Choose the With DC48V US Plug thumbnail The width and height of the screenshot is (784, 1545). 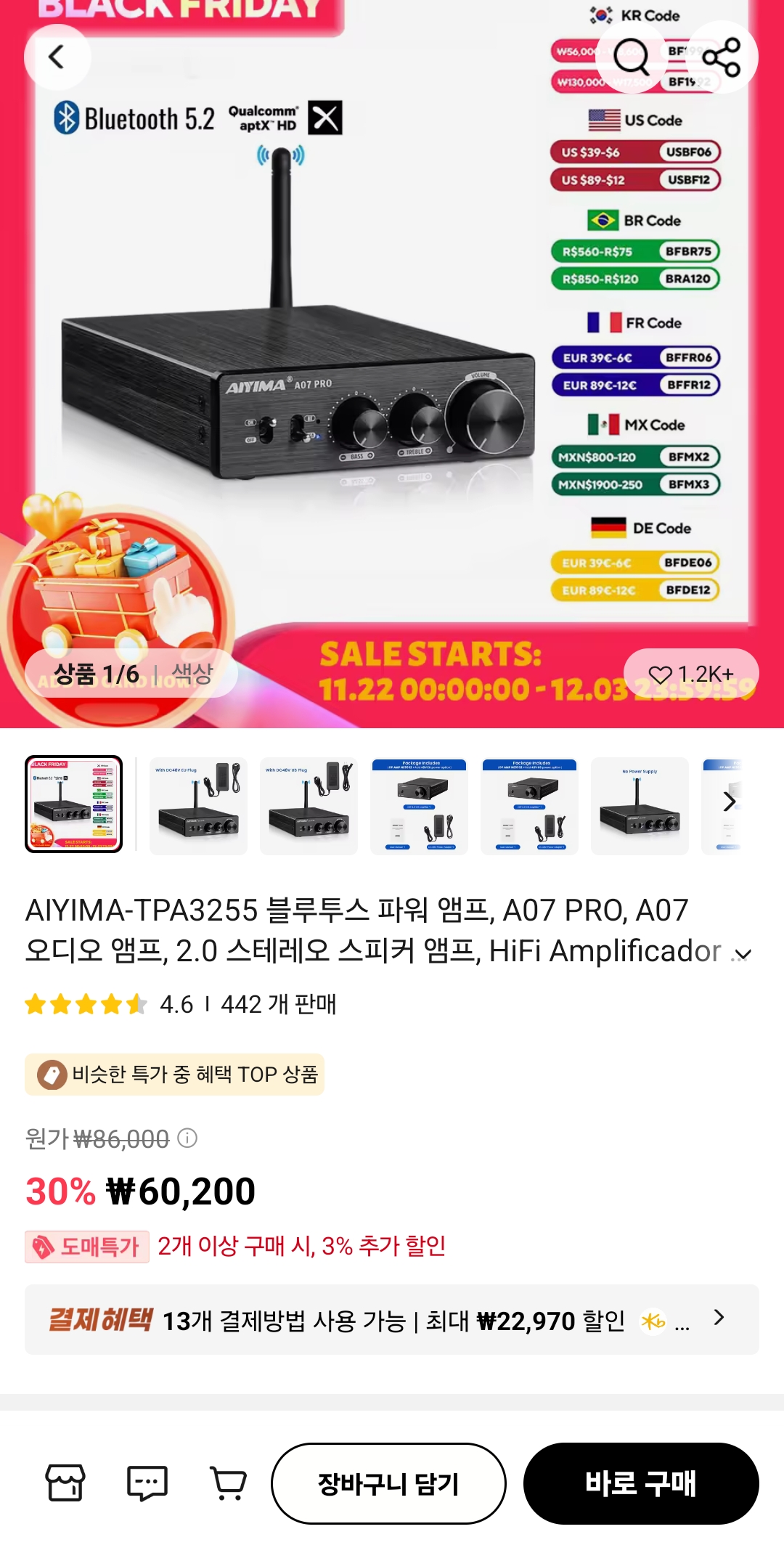tap(309, 806)
